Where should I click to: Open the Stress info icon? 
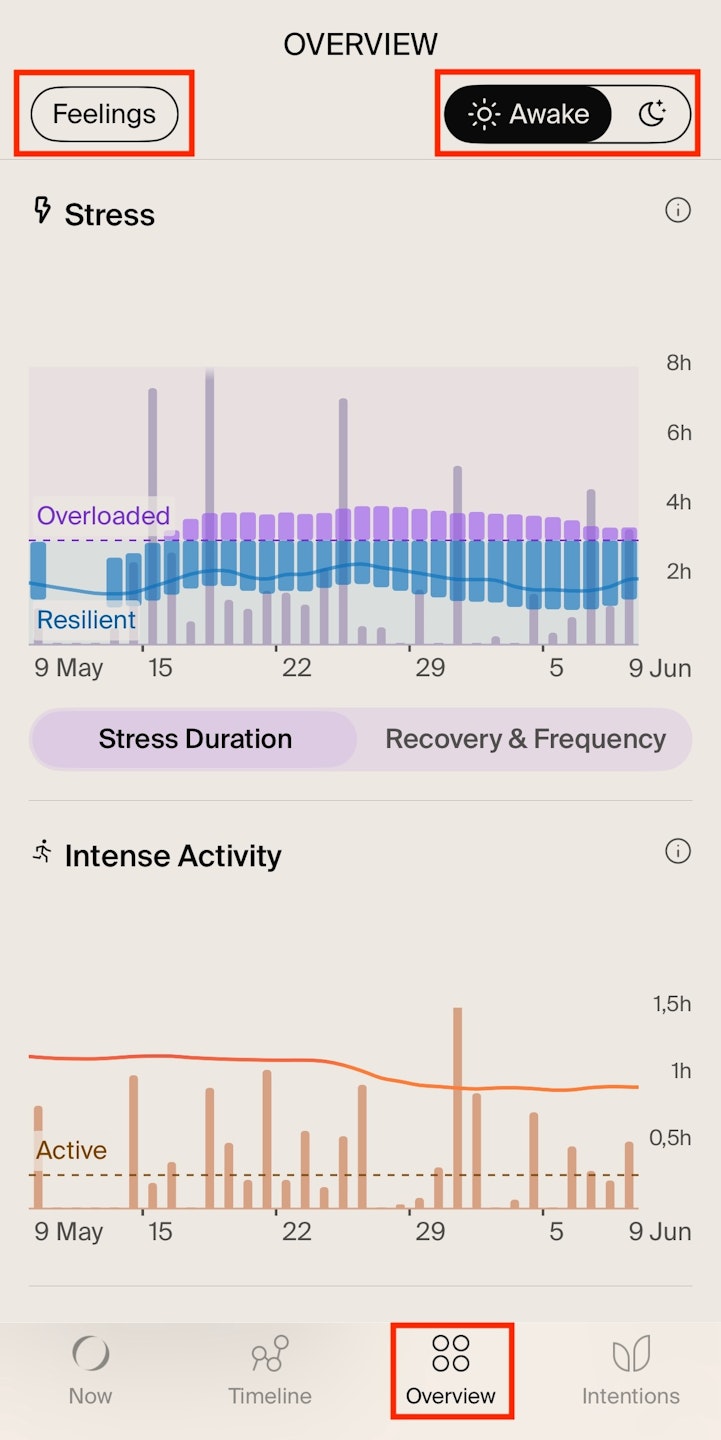tap(678, 211)
